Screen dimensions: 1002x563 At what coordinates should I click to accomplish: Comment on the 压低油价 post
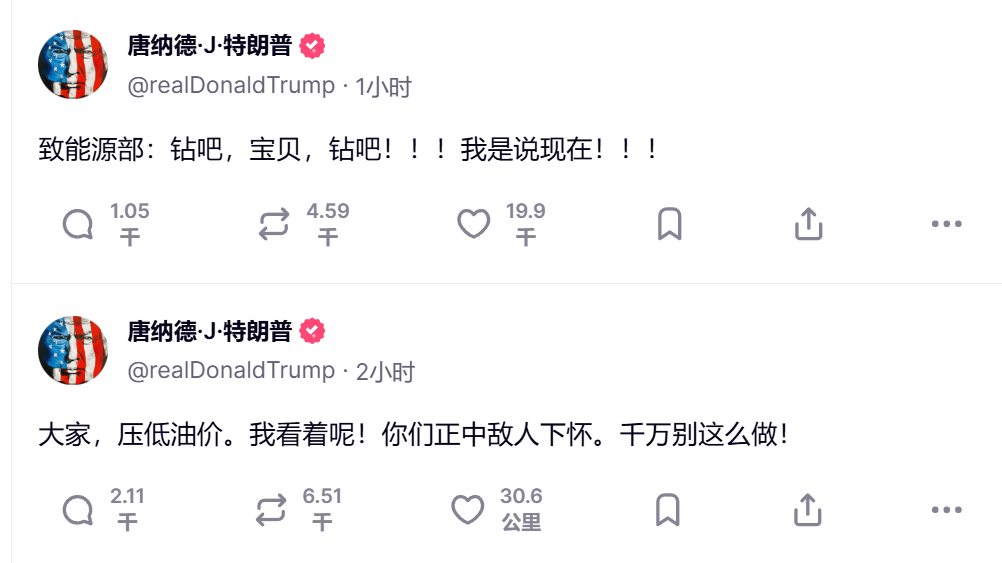[x=78, y=510]
